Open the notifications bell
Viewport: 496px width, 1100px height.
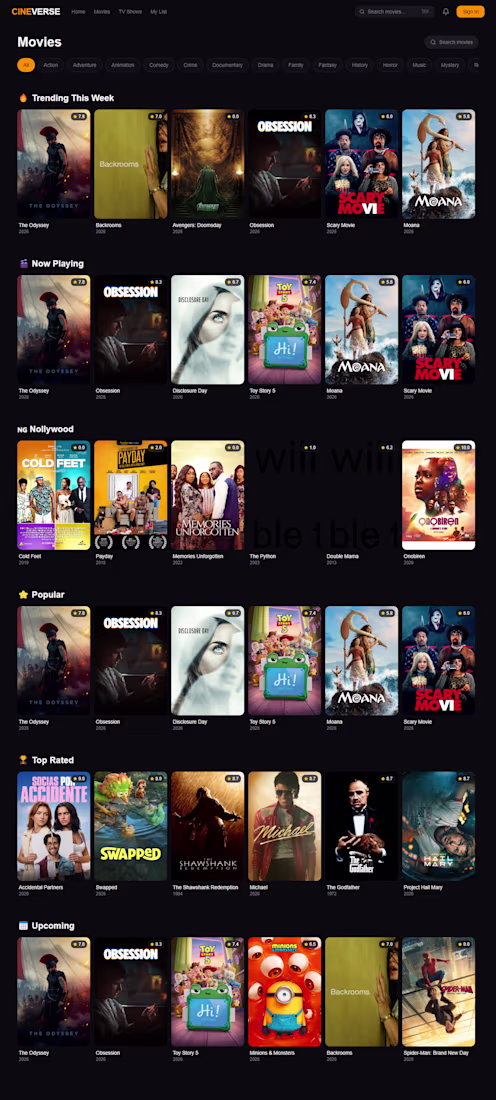pyautogui.click(x=445, y=11)
